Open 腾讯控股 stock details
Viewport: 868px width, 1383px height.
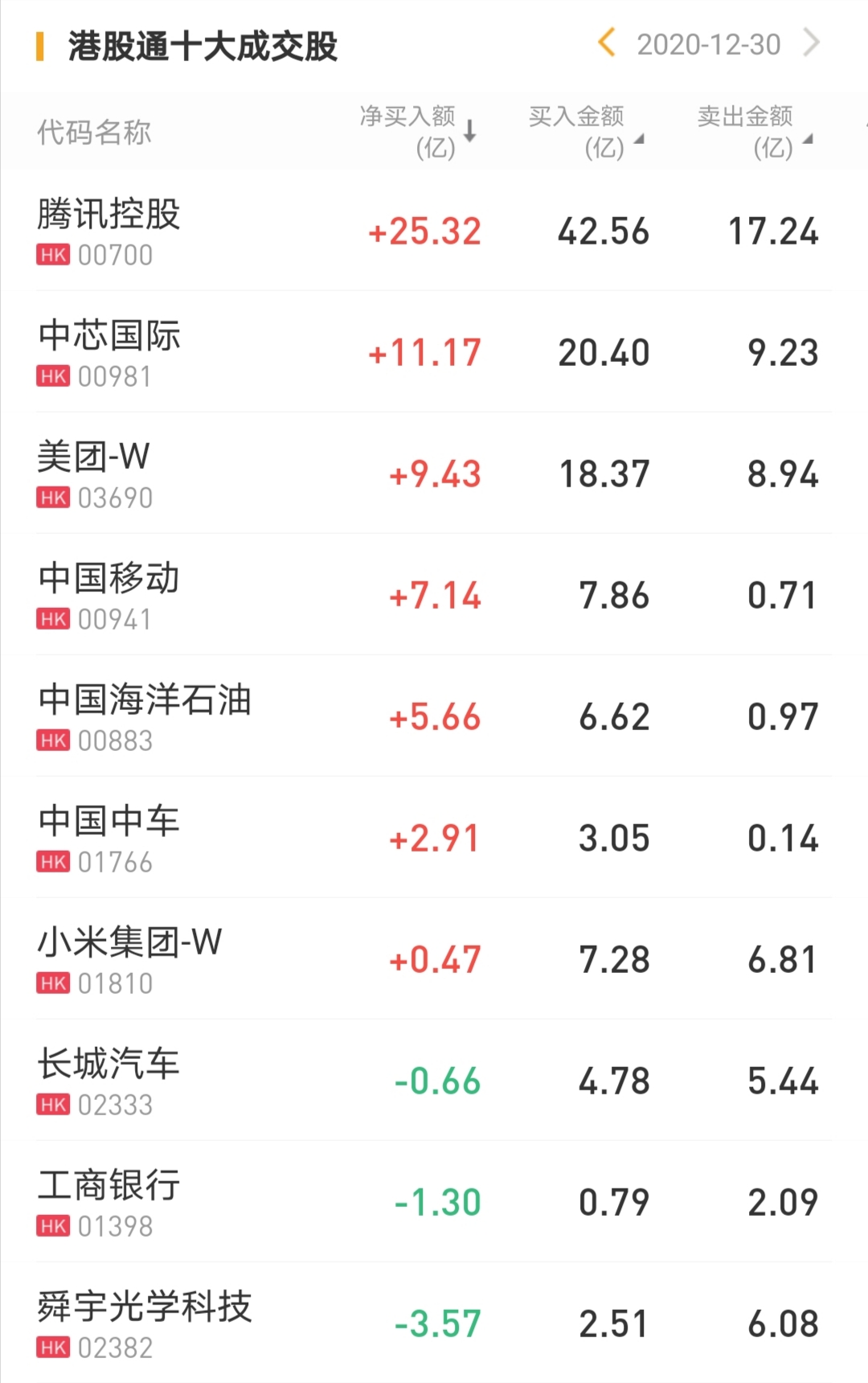point(109,230)
